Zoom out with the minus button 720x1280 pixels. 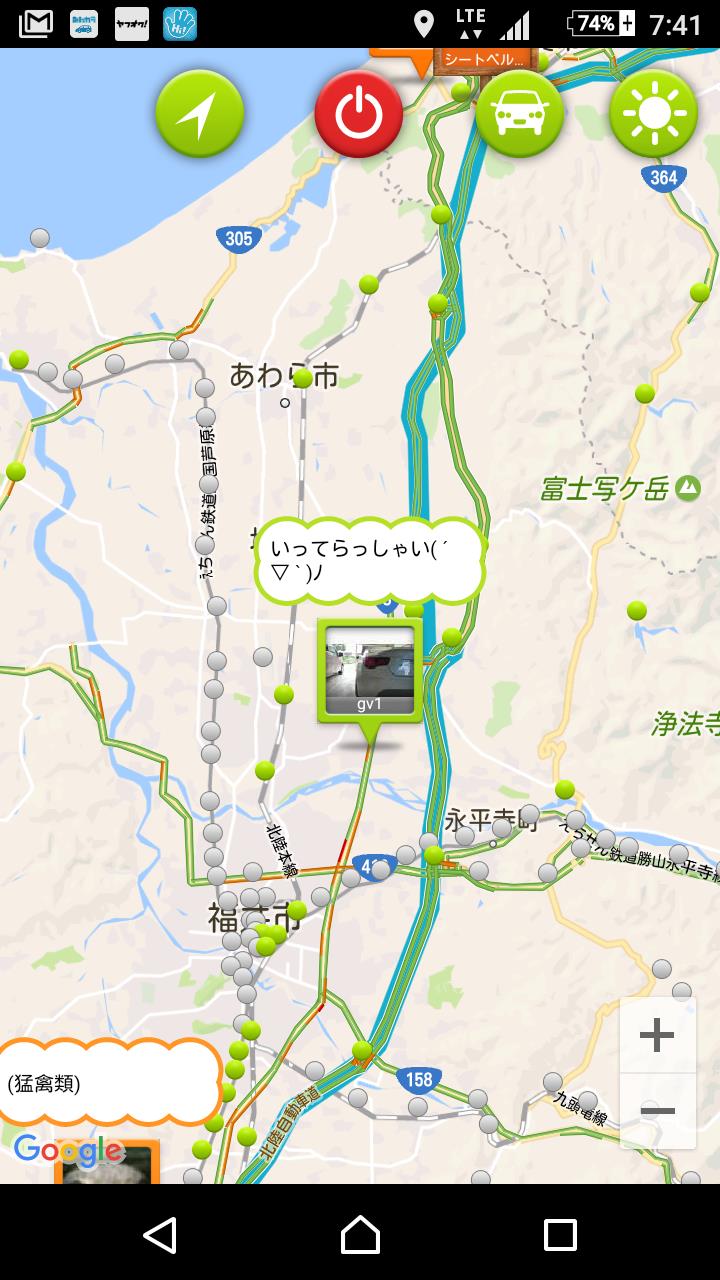click(x=657, y=1111)
